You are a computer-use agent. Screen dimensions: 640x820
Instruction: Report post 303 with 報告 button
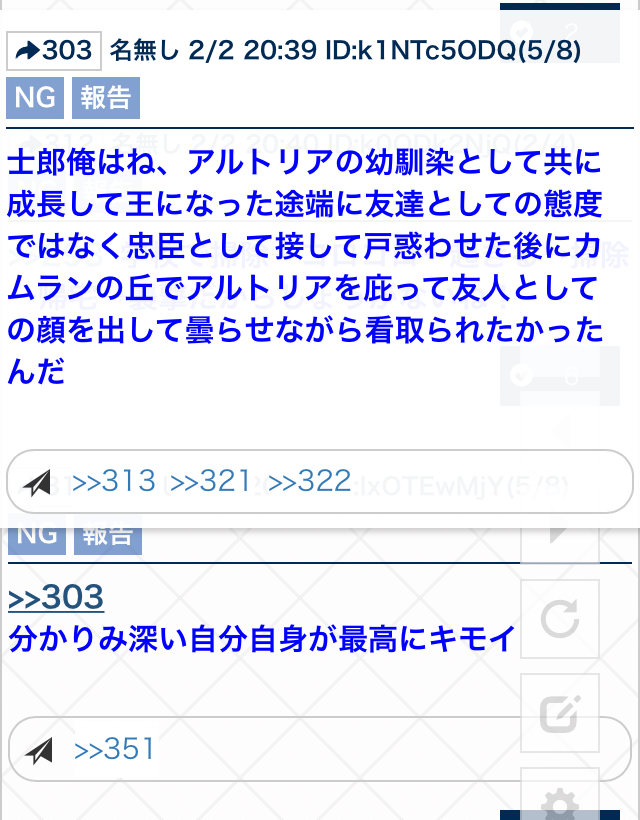[105, 100]
